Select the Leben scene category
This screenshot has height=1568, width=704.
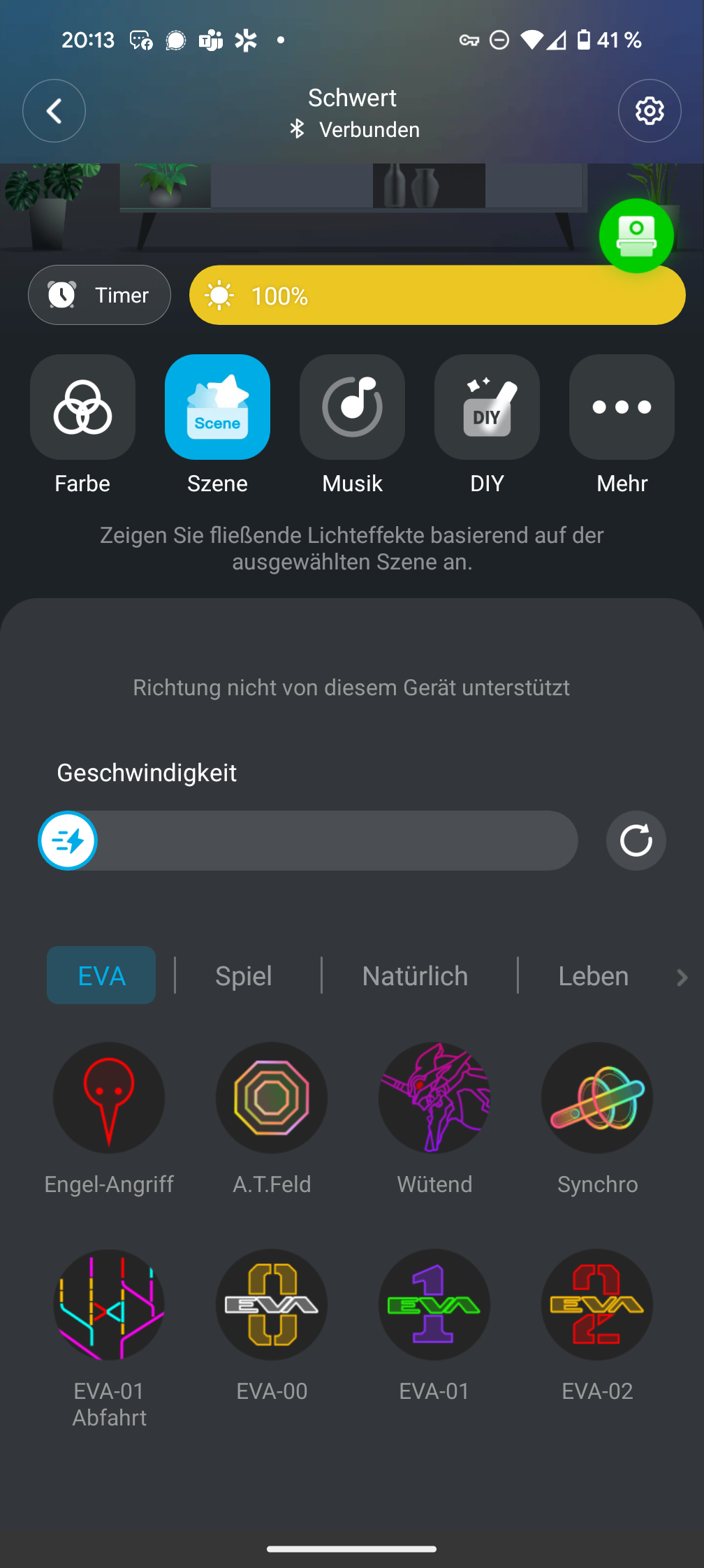pyautogui.click(x=593, y=976)
